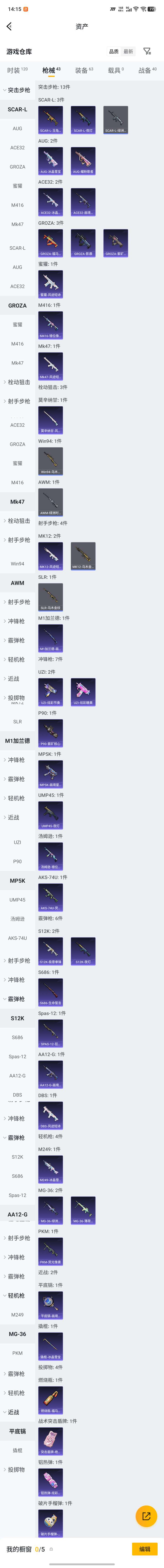Open the GROZA-影袭 skin tile
The image size is (164, 1568).
[x=83, y=243]
